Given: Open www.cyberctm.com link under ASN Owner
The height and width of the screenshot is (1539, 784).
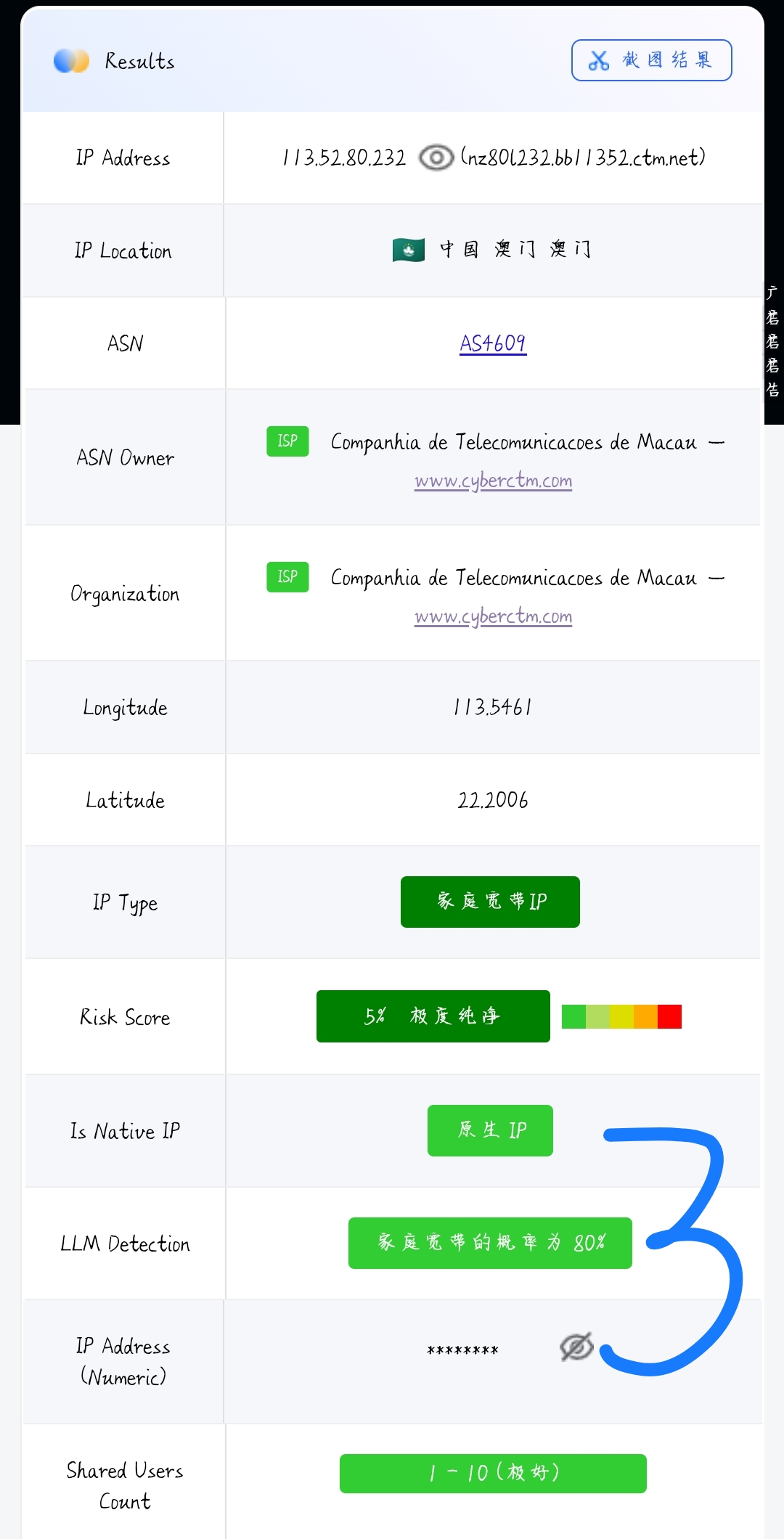Looking at the screenshot, I should (x=493, y=481).
